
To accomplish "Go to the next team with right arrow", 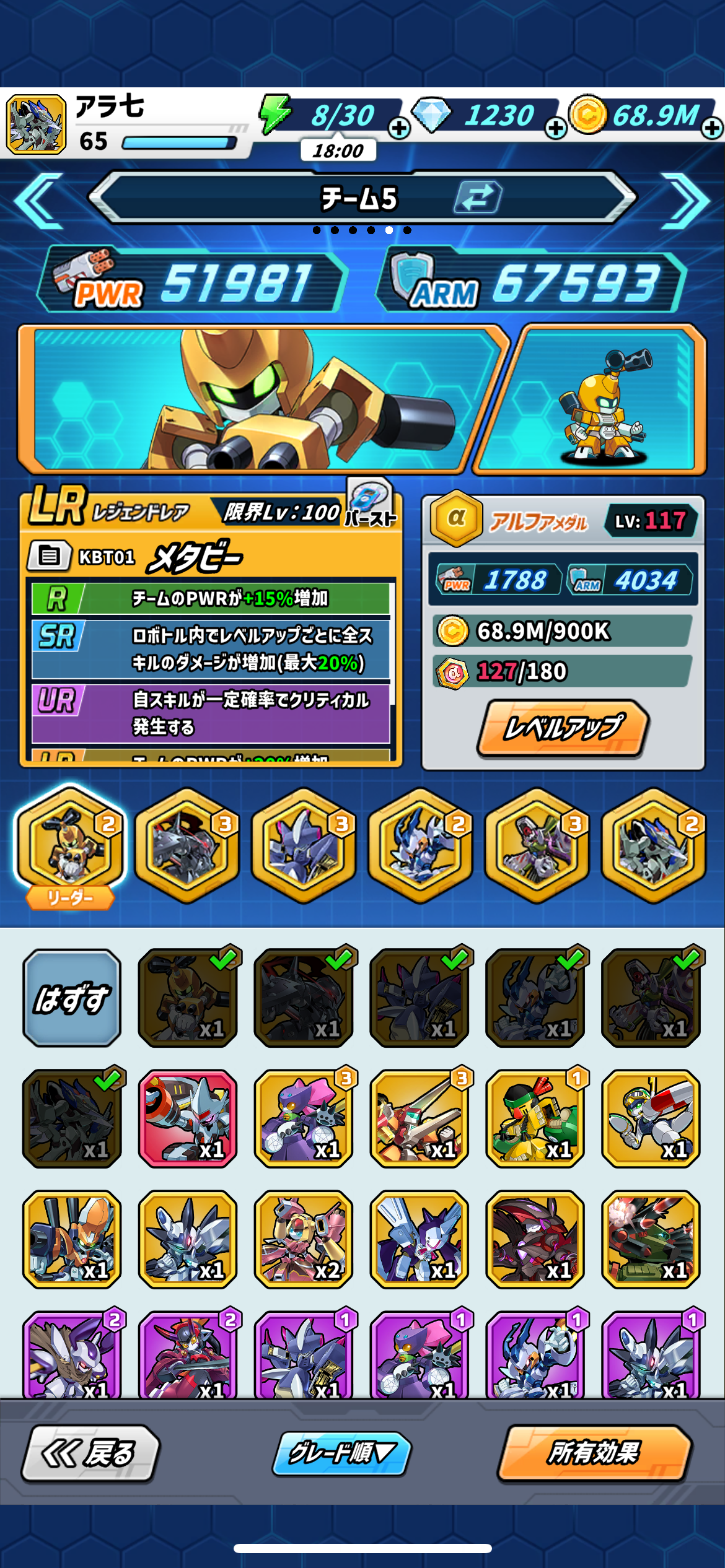I will coord(686,201).
